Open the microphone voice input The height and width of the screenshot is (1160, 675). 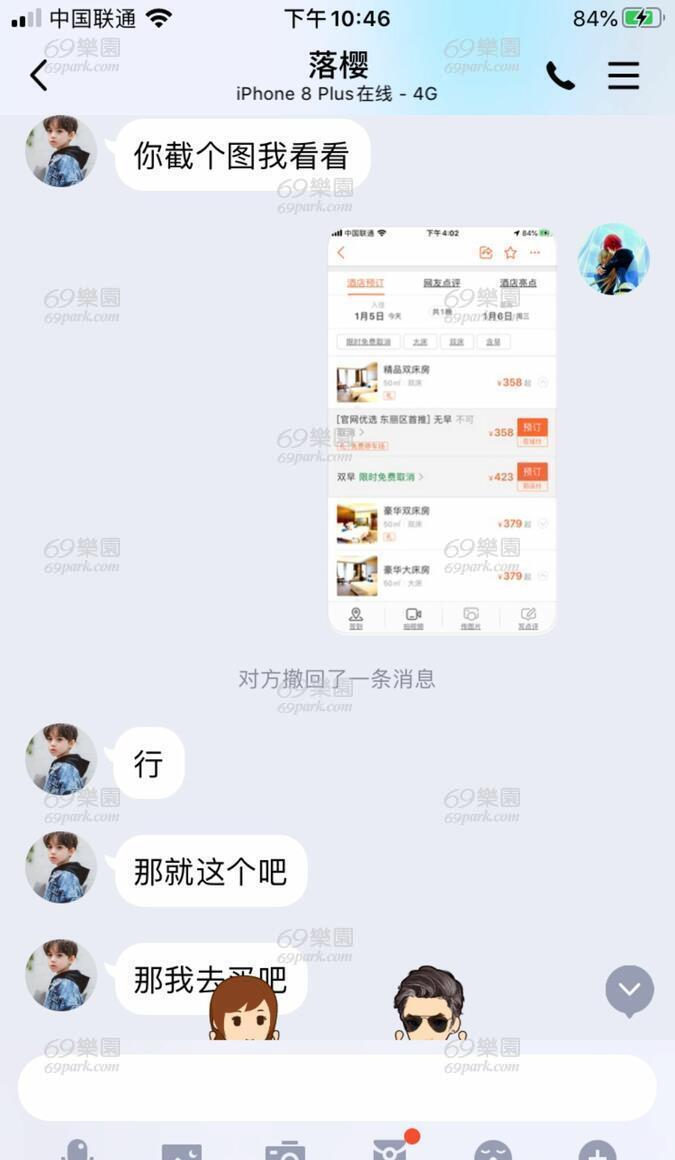tap(77, 1150)
